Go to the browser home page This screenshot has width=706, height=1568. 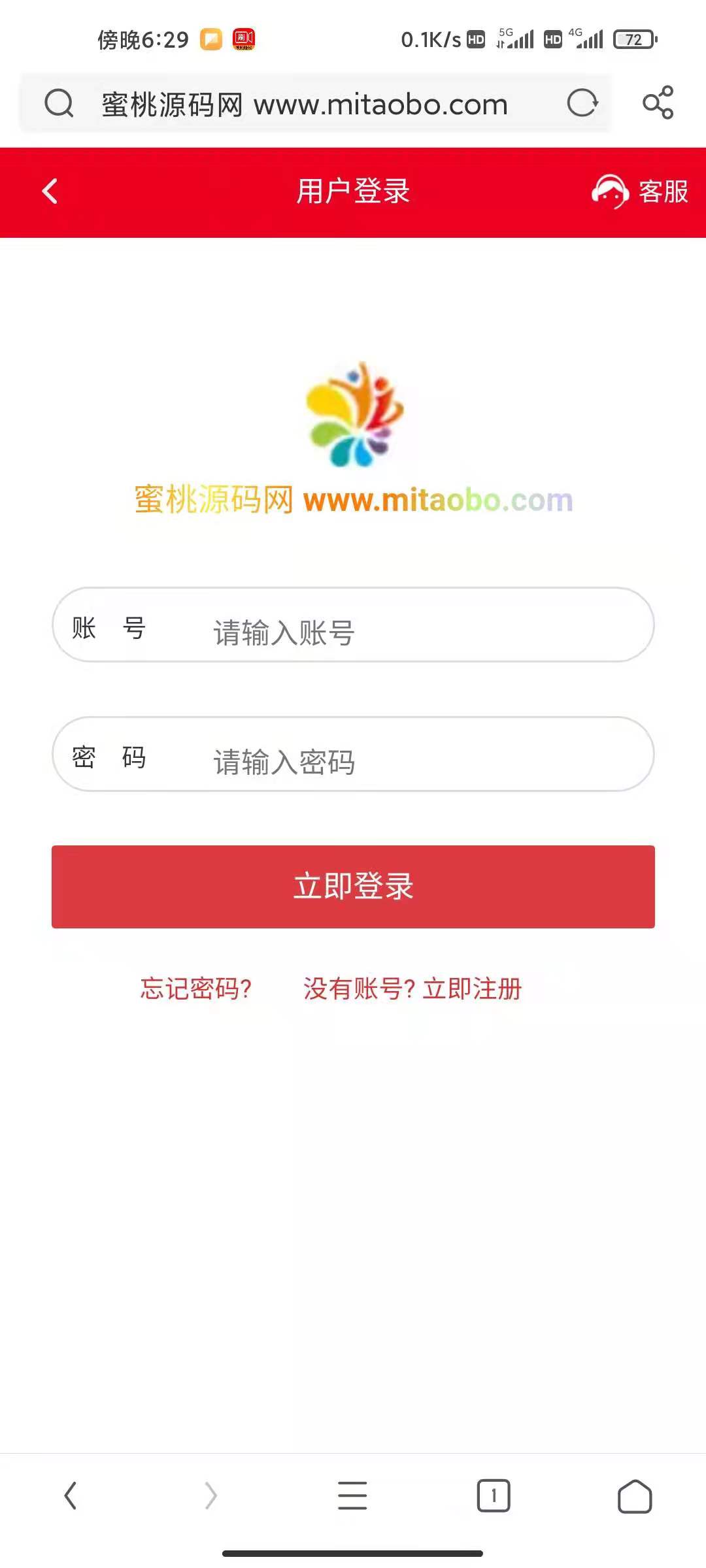pyautogui.click(x=634, y=1496)
